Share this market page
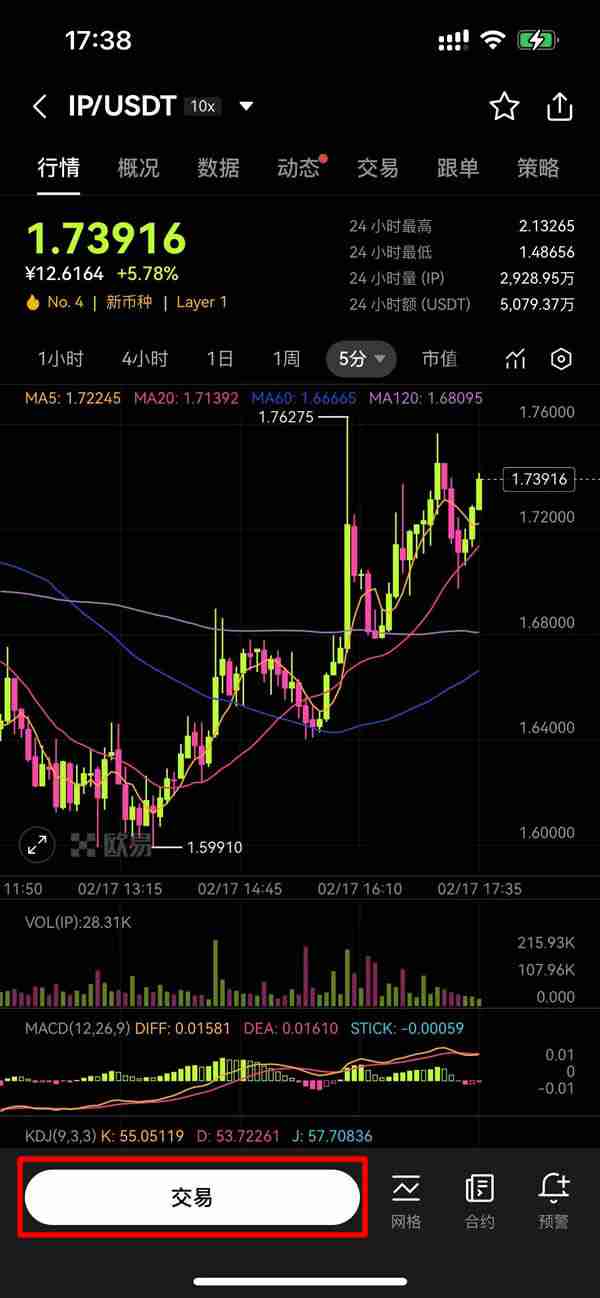The width and height of the screenshot is (600, 1298). coord(560,107)
